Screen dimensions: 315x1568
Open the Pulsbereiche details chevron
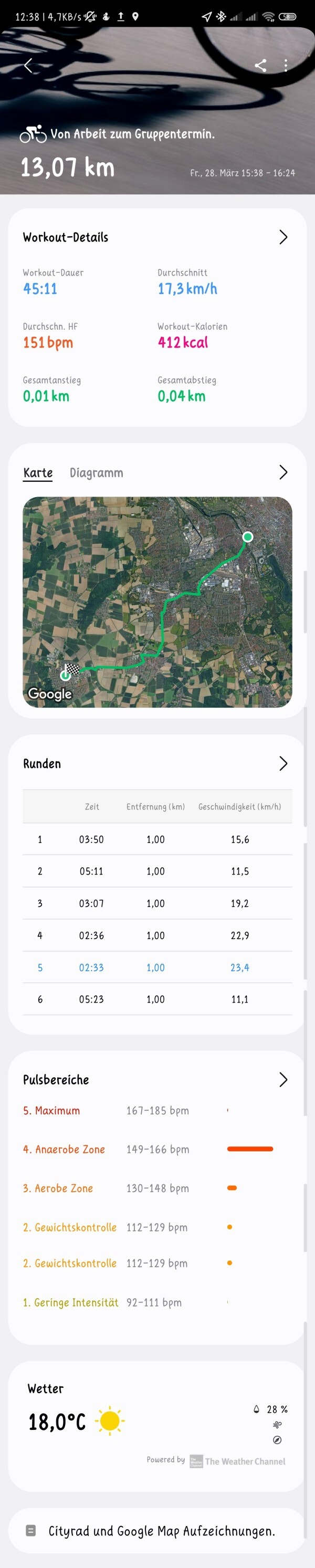click(x=282, y=1080)
